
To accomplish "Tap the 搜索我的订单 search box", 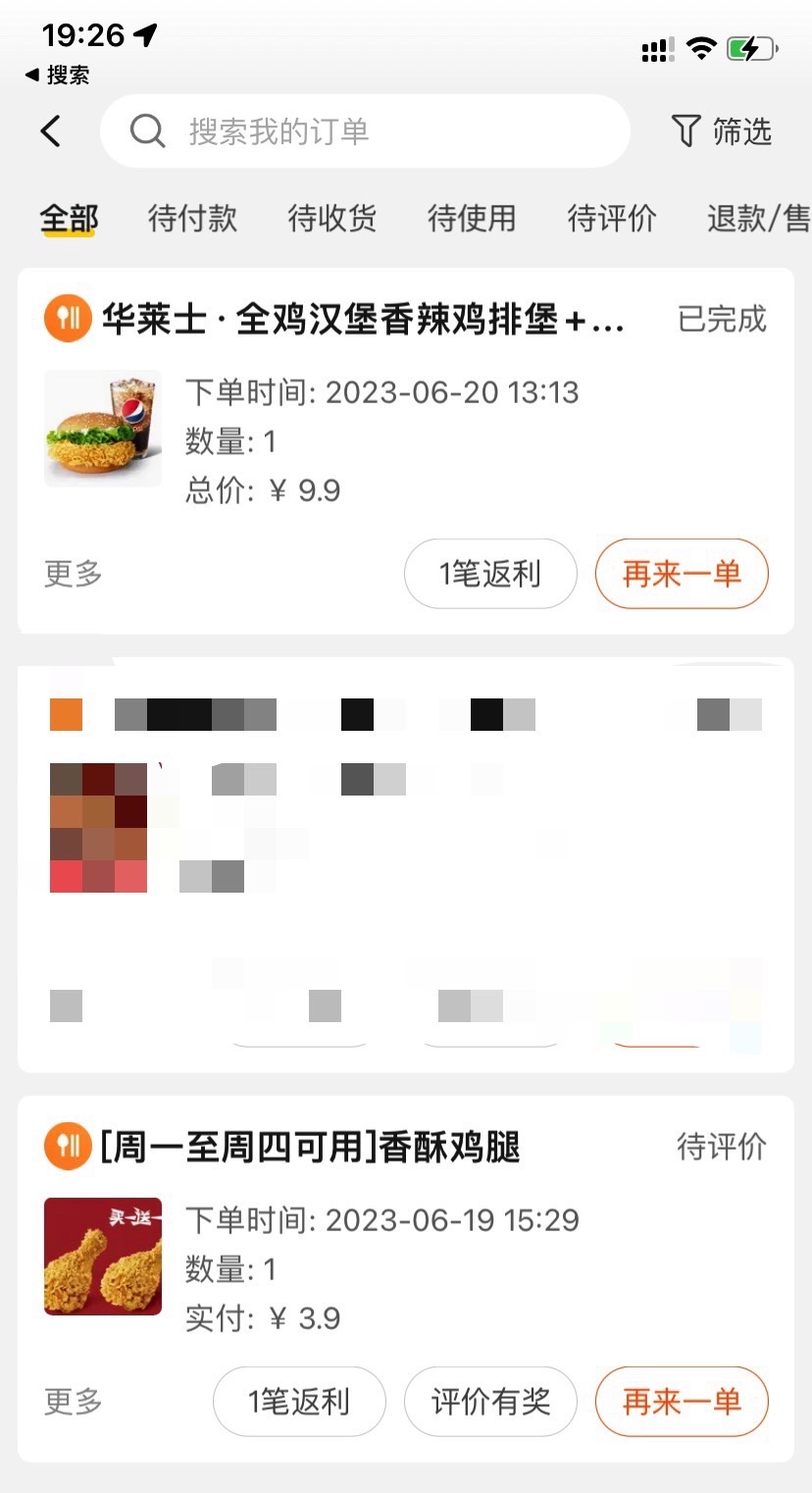I will (365, 131).
